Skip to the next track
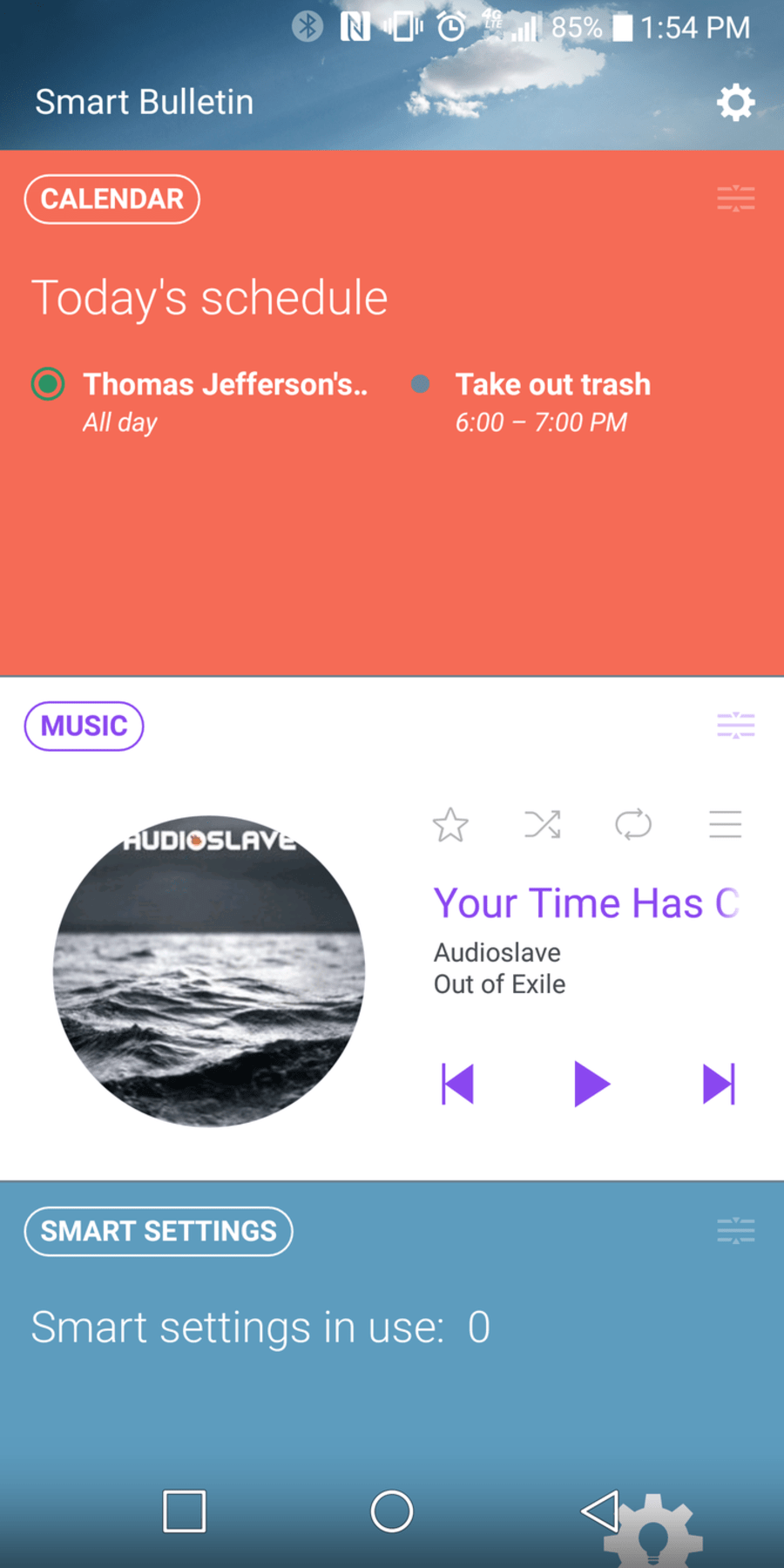 tap(720, 1085)
